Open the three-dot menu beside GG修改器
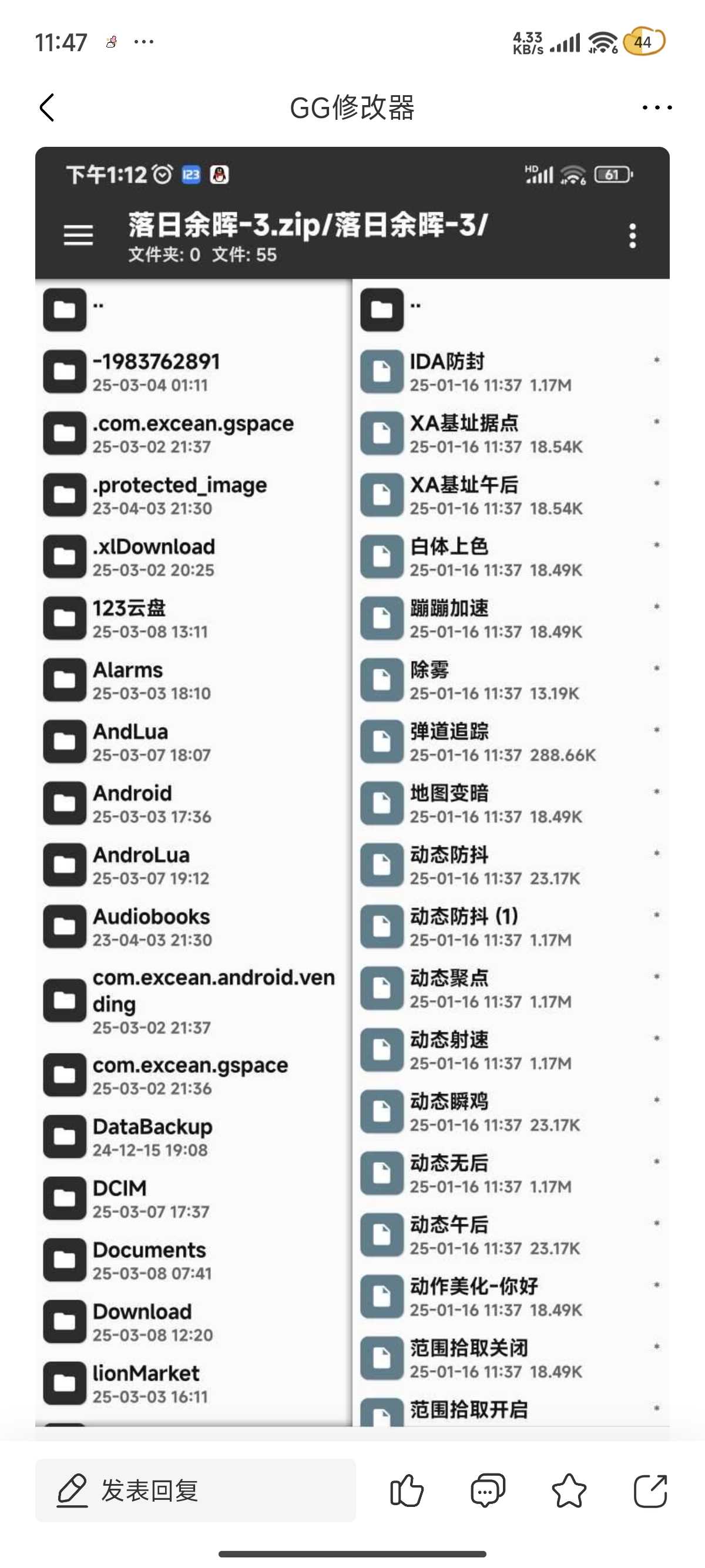Screen dimensions: 705x1568 tap(657, 107)
